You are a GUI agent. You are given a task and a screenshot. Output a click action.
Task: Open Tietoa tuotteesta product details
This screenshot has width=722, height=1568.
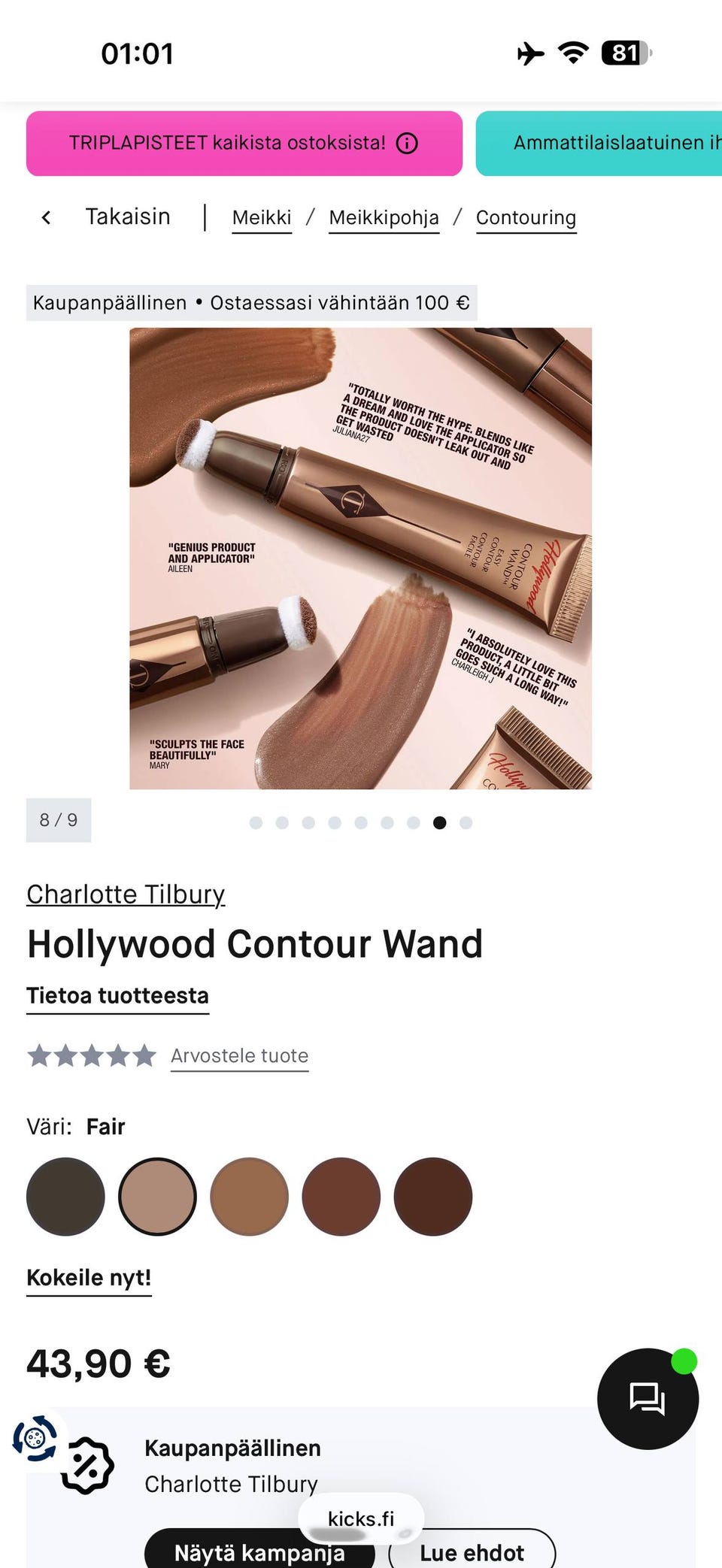click(117, 996)
